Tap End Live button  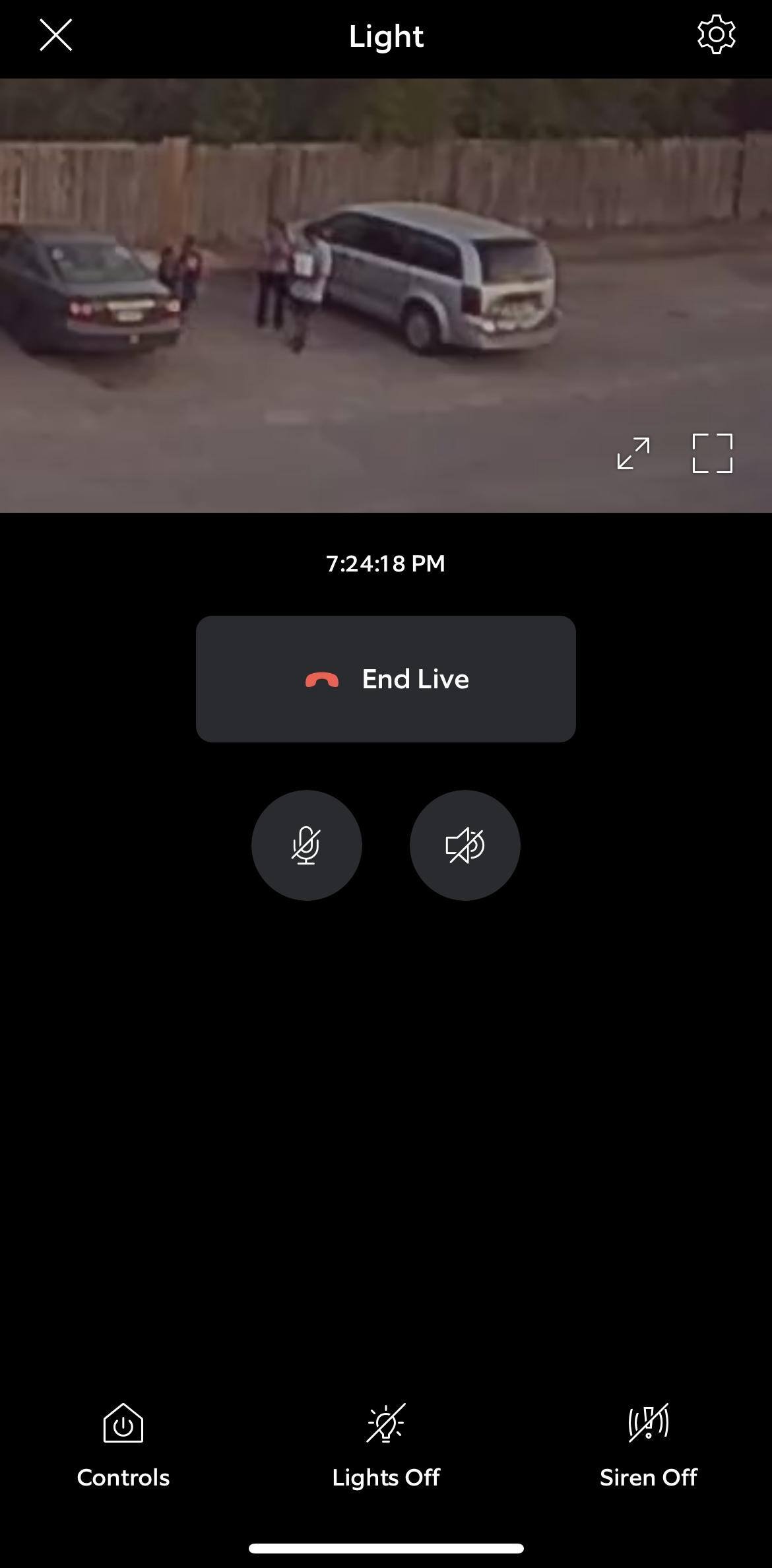coord(386,679)
